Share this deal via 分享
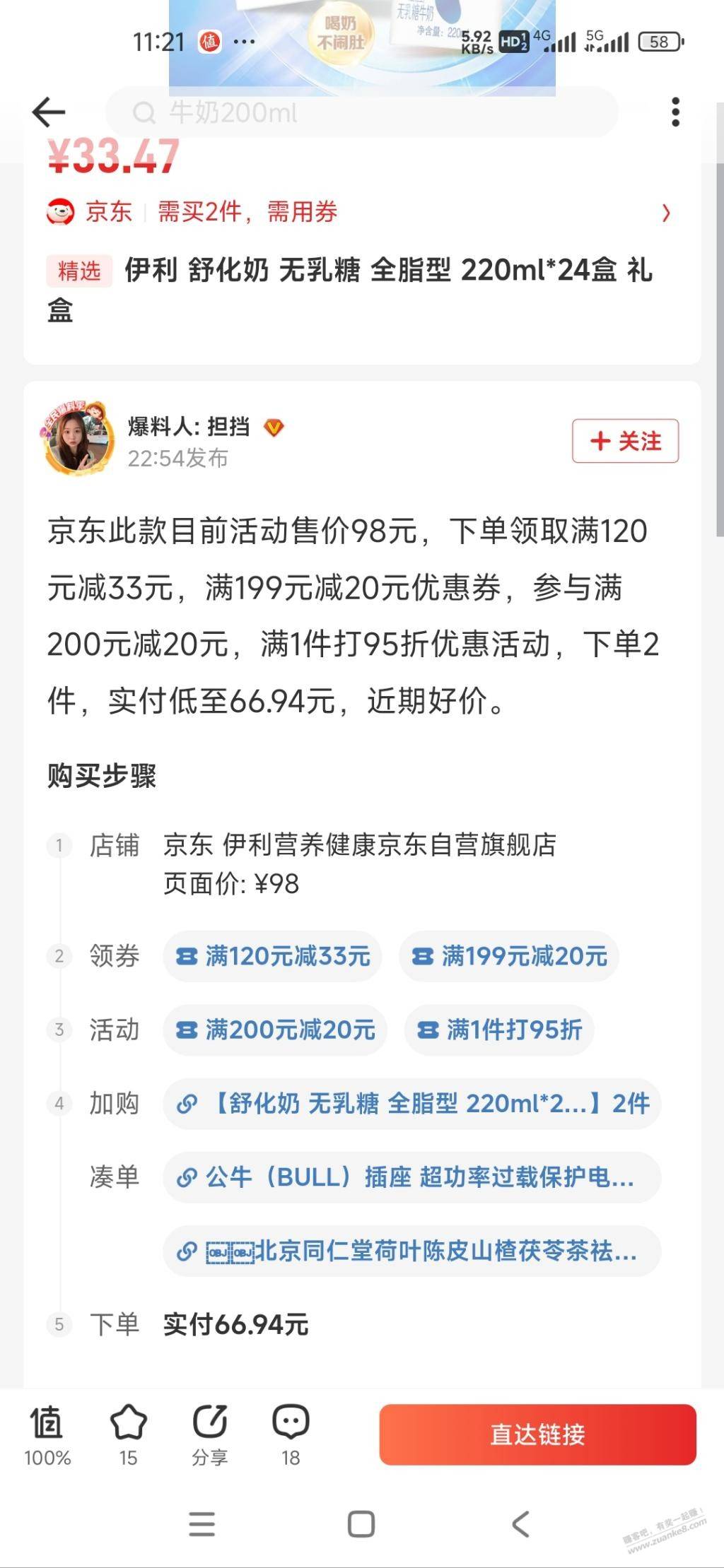 (x=209, y=1434)
